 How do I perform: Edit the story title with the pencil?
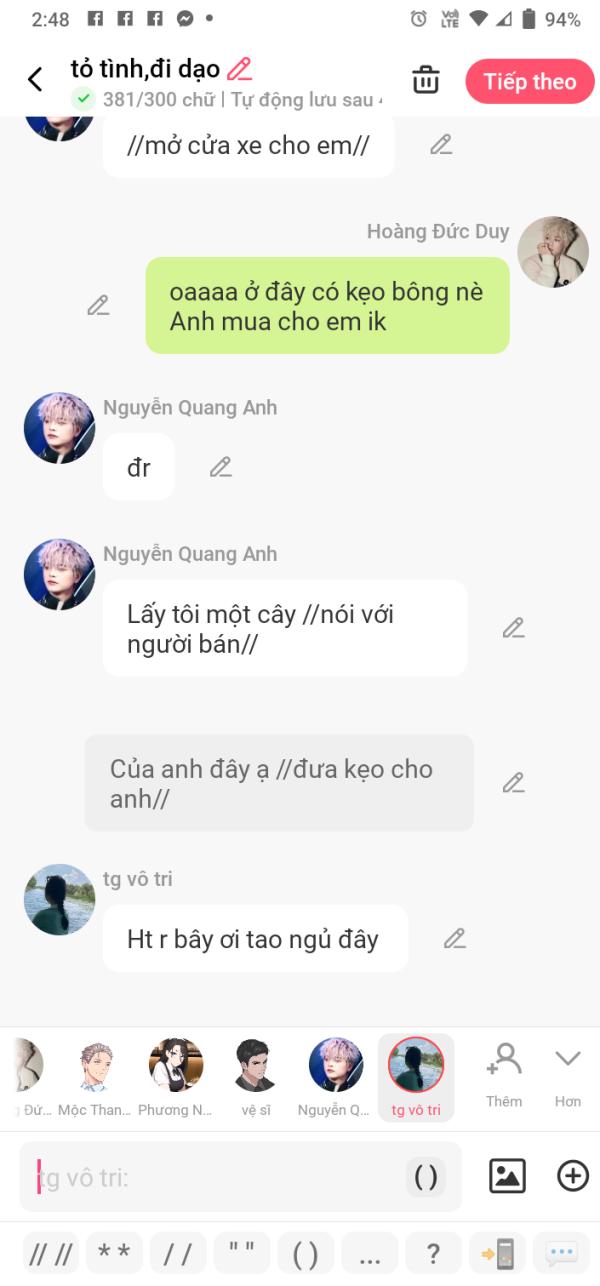pyautogui.click(x=239, y=69)
